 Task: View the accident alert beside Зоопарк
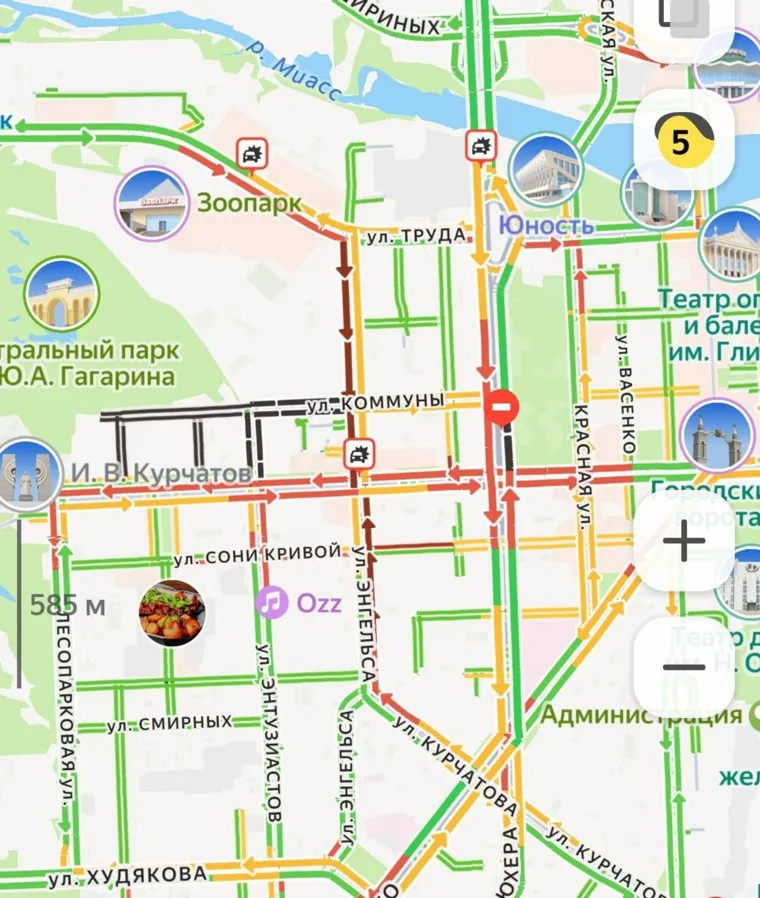tap(250, 154)
